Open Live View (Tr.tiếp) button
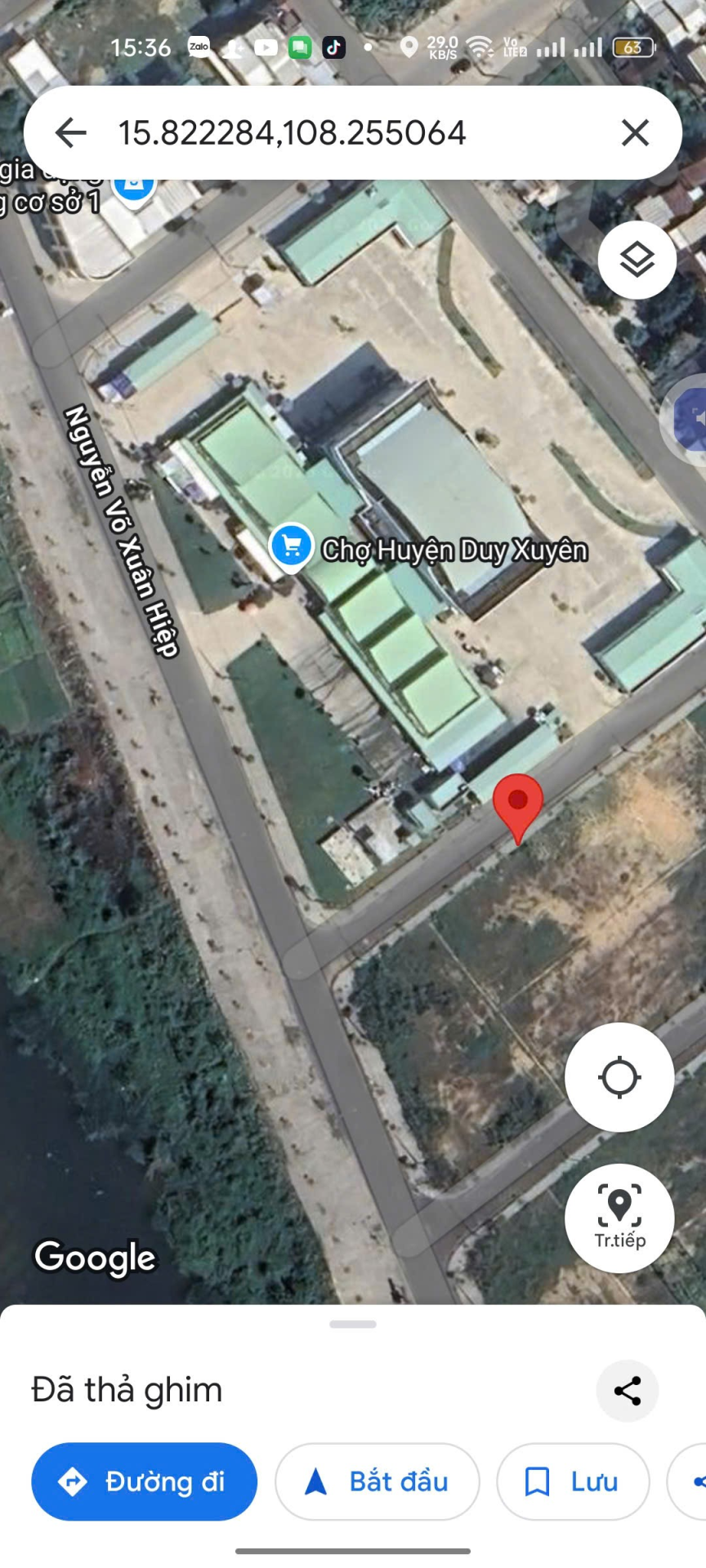706x1568 pixels. pos(619,1218)
